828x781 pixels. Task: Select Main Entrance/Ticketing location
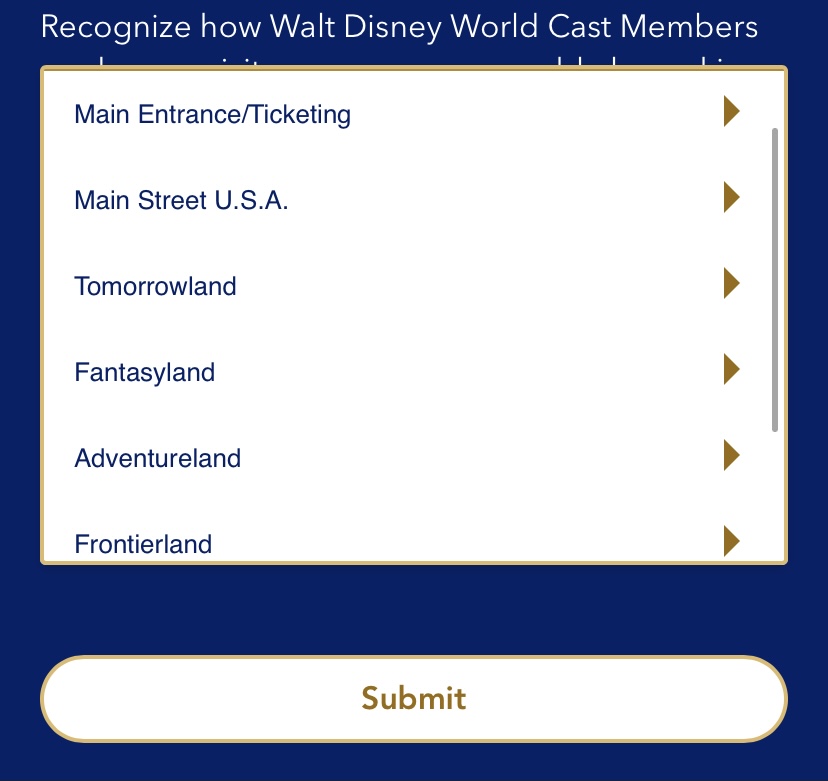[x=213, y=114]
